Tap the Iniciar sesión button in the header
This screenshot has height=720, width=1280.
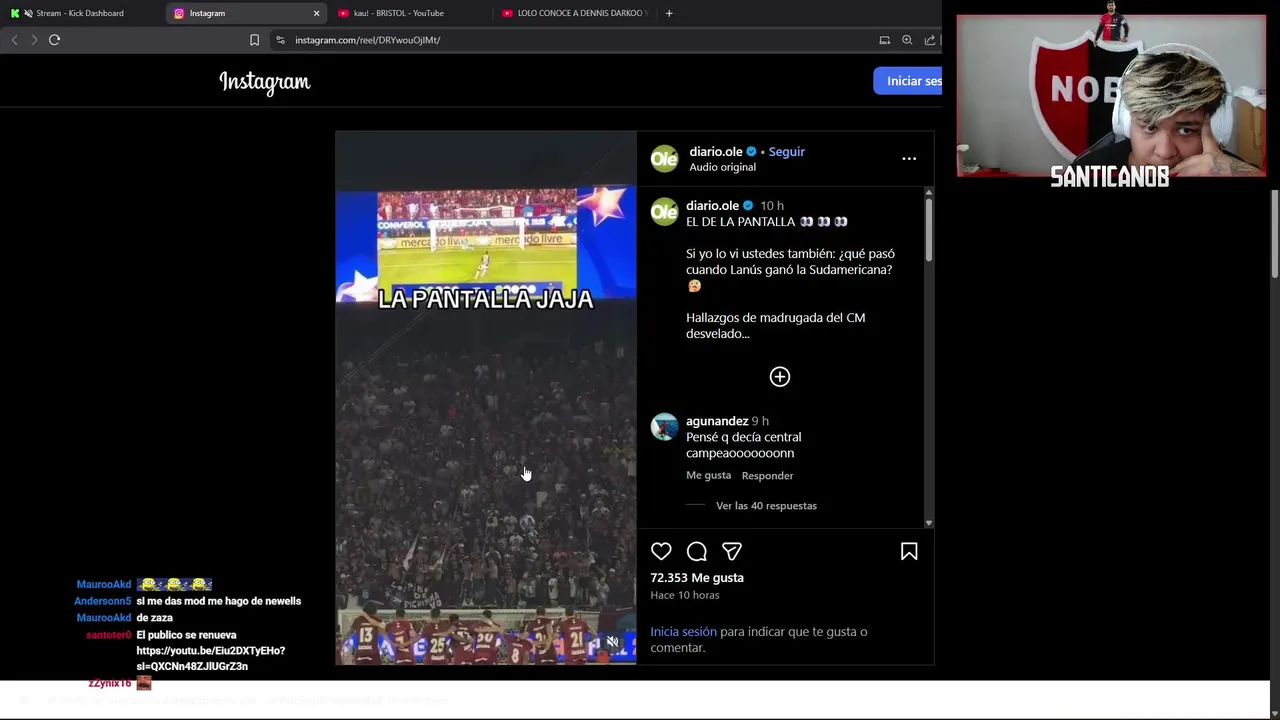(x=912, y=81)
